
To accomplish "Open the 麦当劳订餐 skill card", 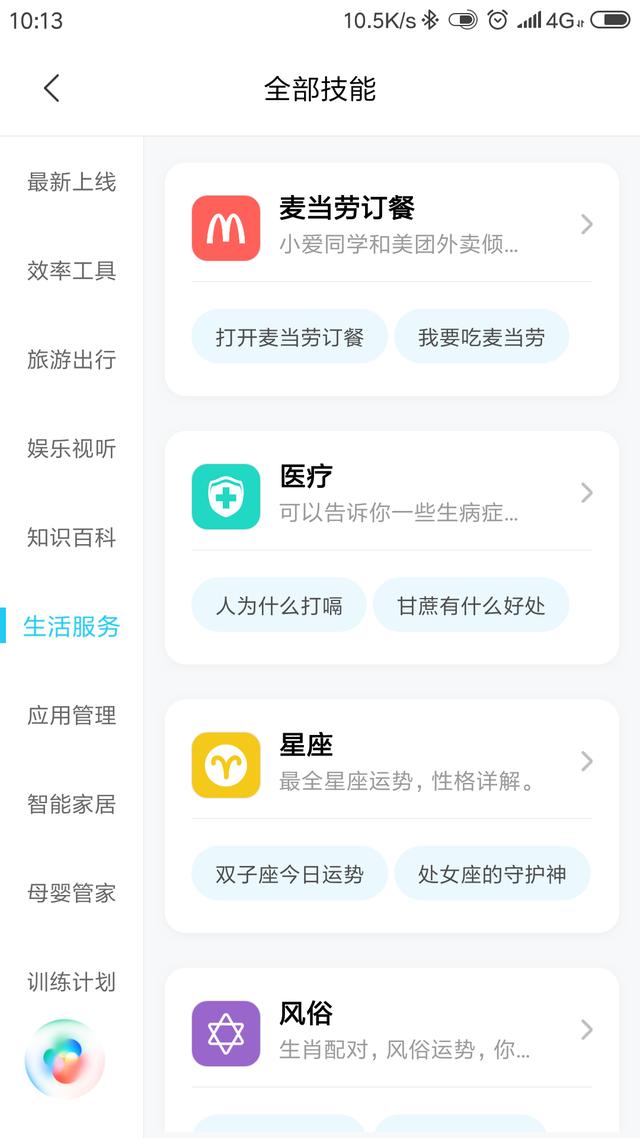I will 392,226.
